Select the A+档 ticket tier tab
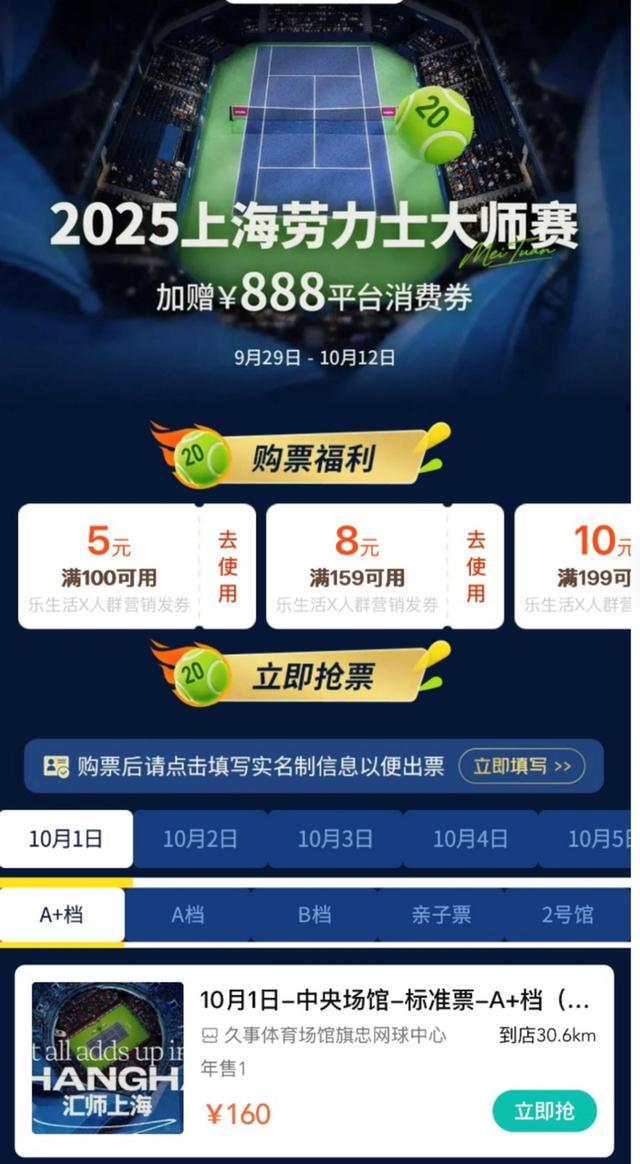The height and width of the screenshot is (1164, 640). pyautogui.click(x=62, y=914)
